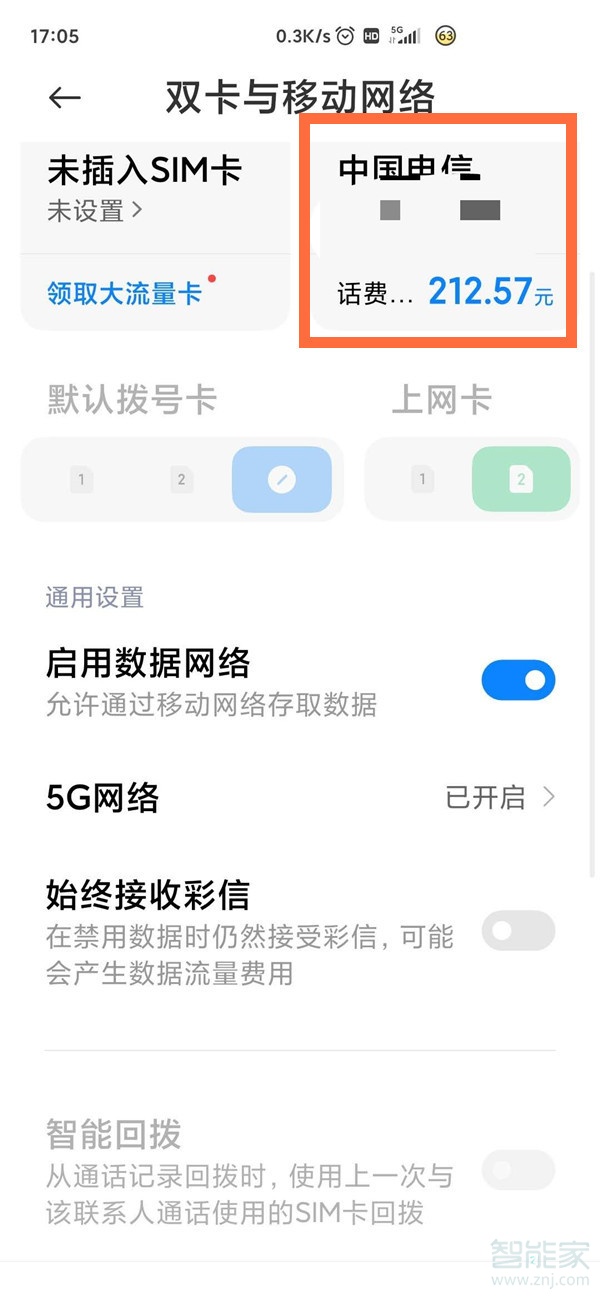600x1299 pixels.
Task: Tap the 领取大流量卡 link
Action: 125,293
